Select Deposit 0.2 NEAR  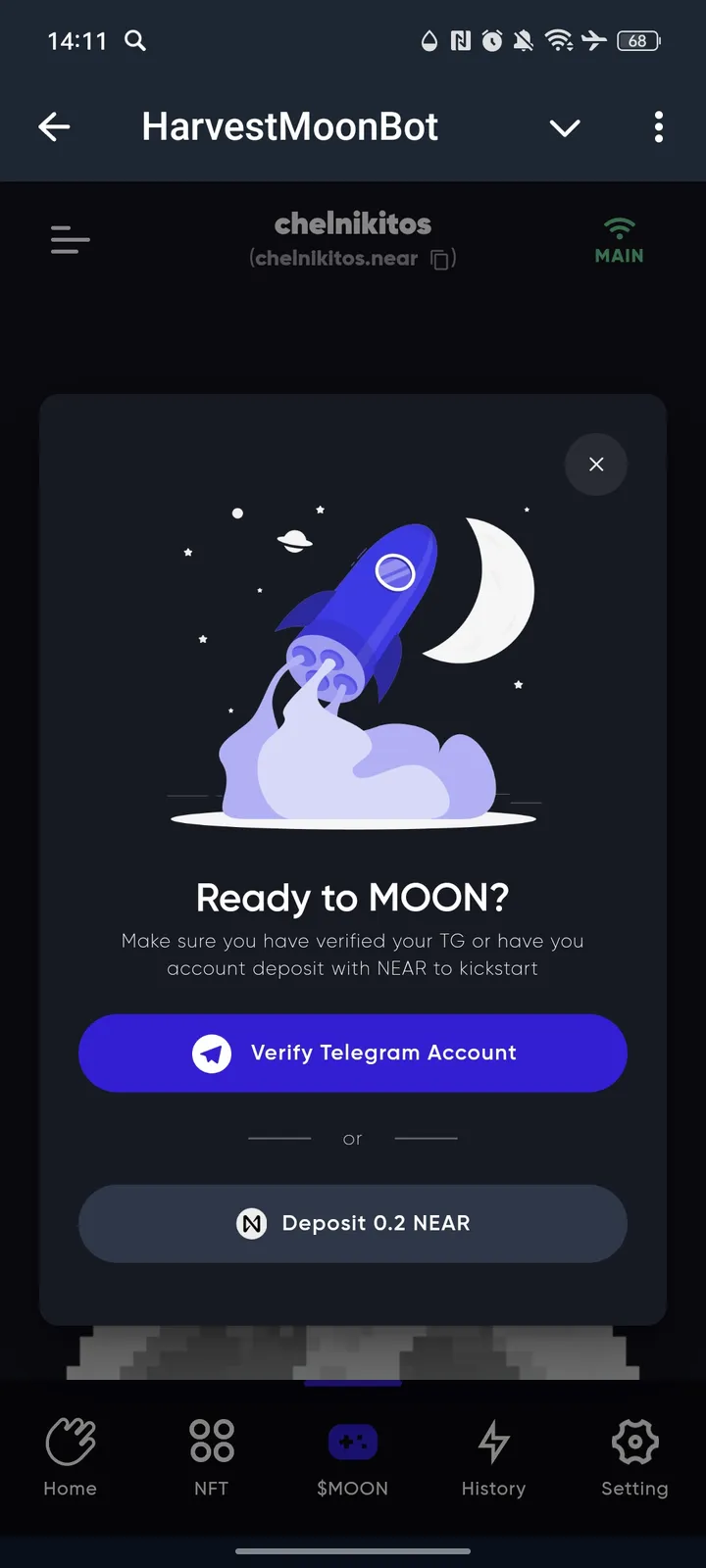(x=353, y=1223)
